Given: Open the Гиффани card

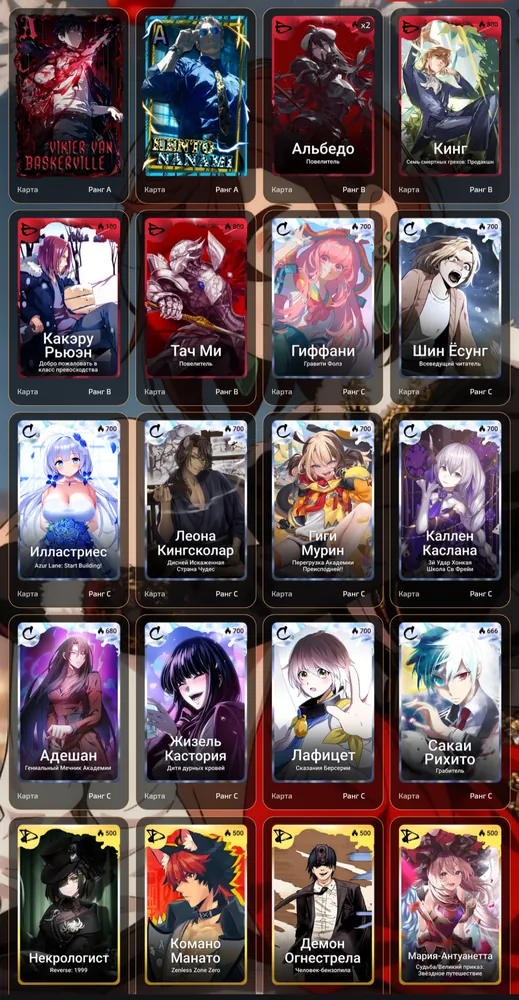Looking at the screenshot, I should [323, 307].
